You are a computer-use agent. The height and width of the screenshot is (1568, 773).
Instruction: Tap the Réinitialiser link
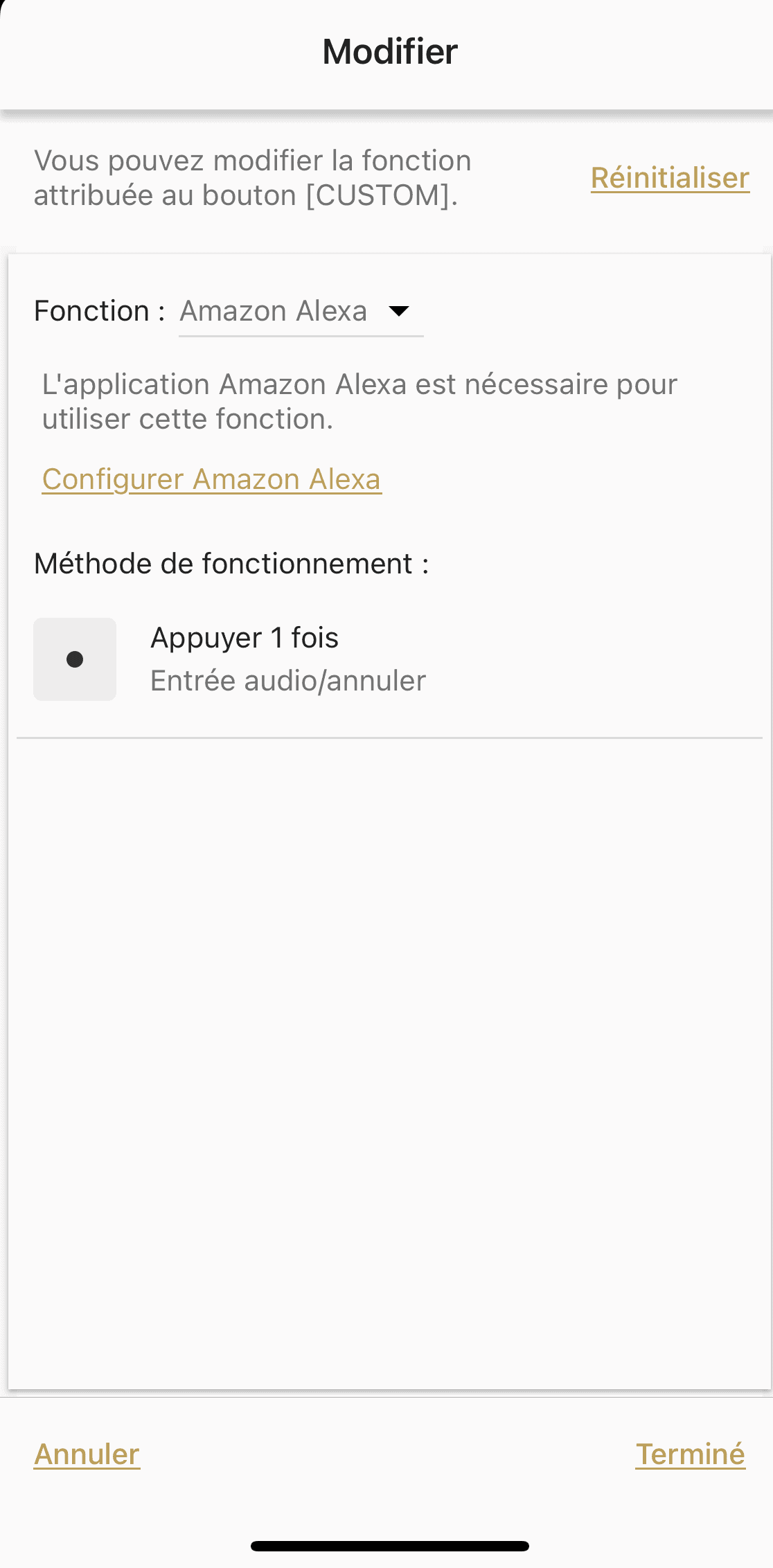[669, 178]
